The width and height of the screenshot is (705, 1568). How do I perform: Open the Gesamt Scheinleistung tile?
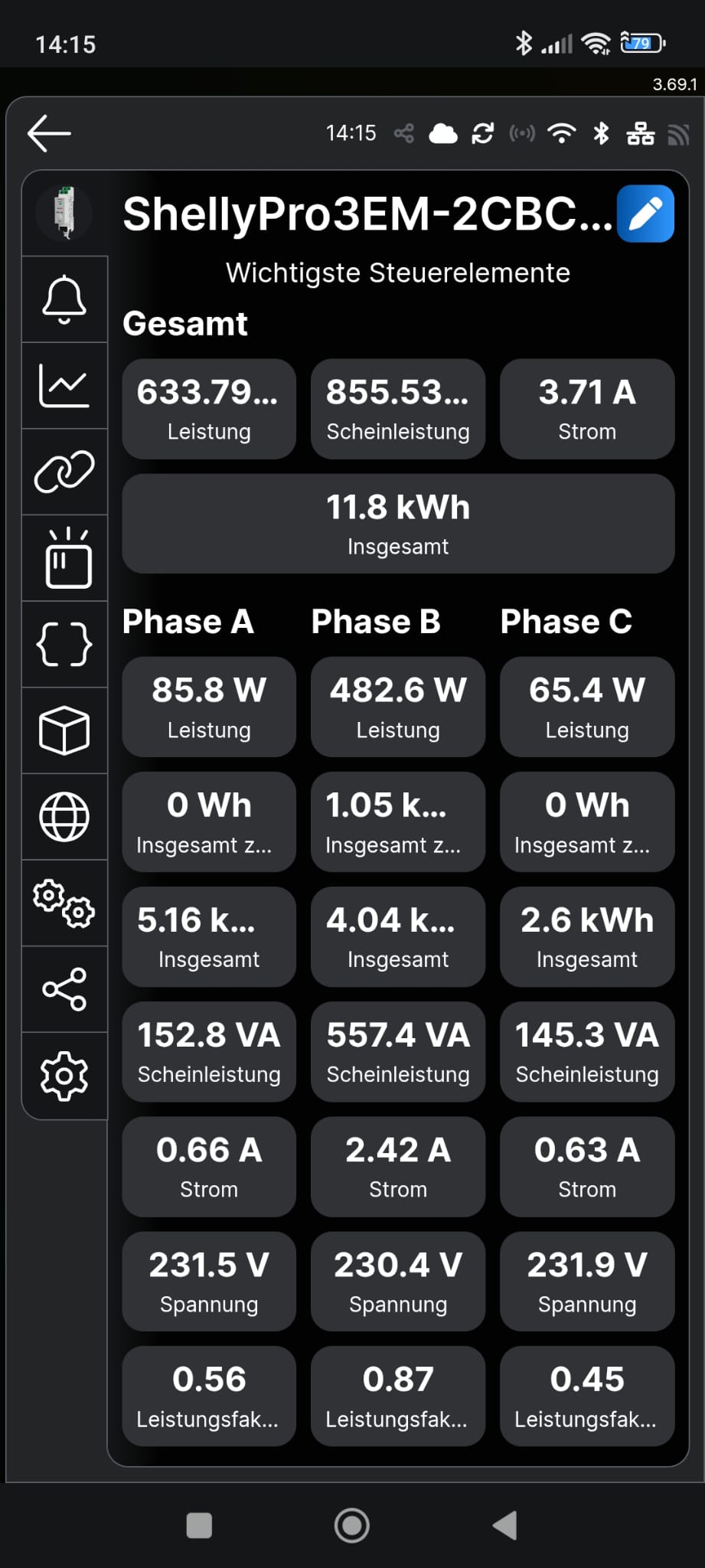pyautogui.click(x=398, y=409)
